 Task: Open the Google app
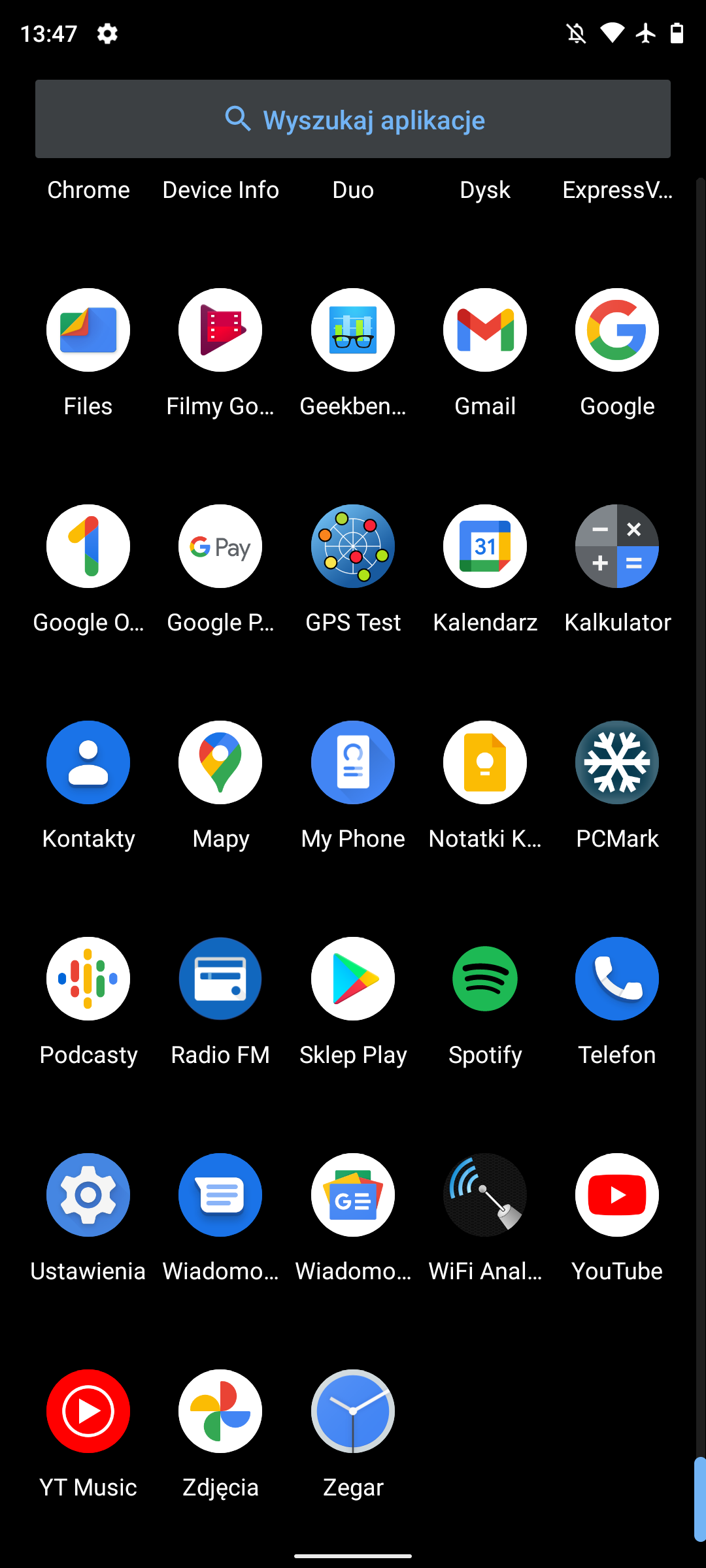click(x=617, y=330)
